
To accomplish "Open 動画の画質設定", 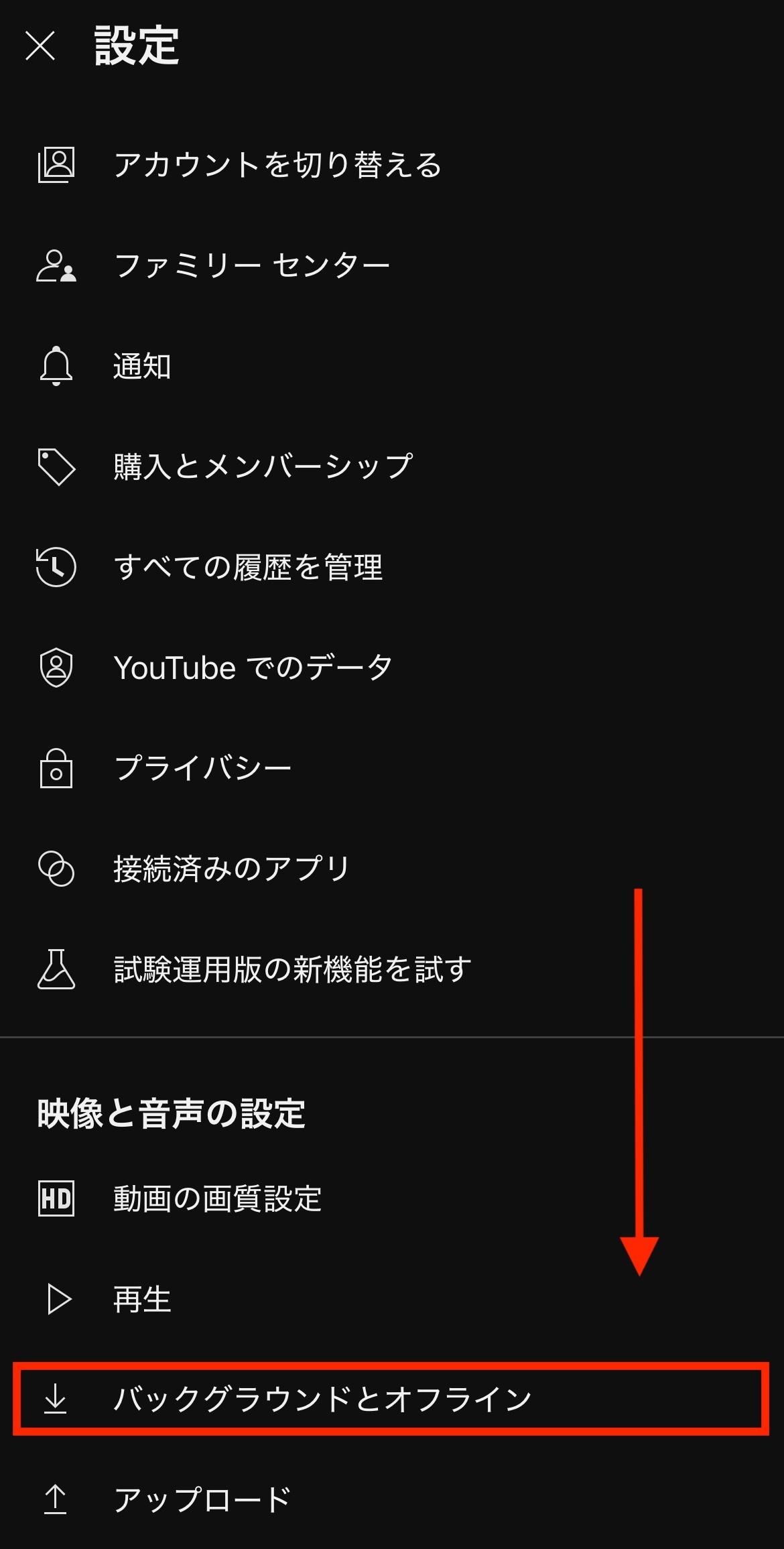I will pos(217,1198).
